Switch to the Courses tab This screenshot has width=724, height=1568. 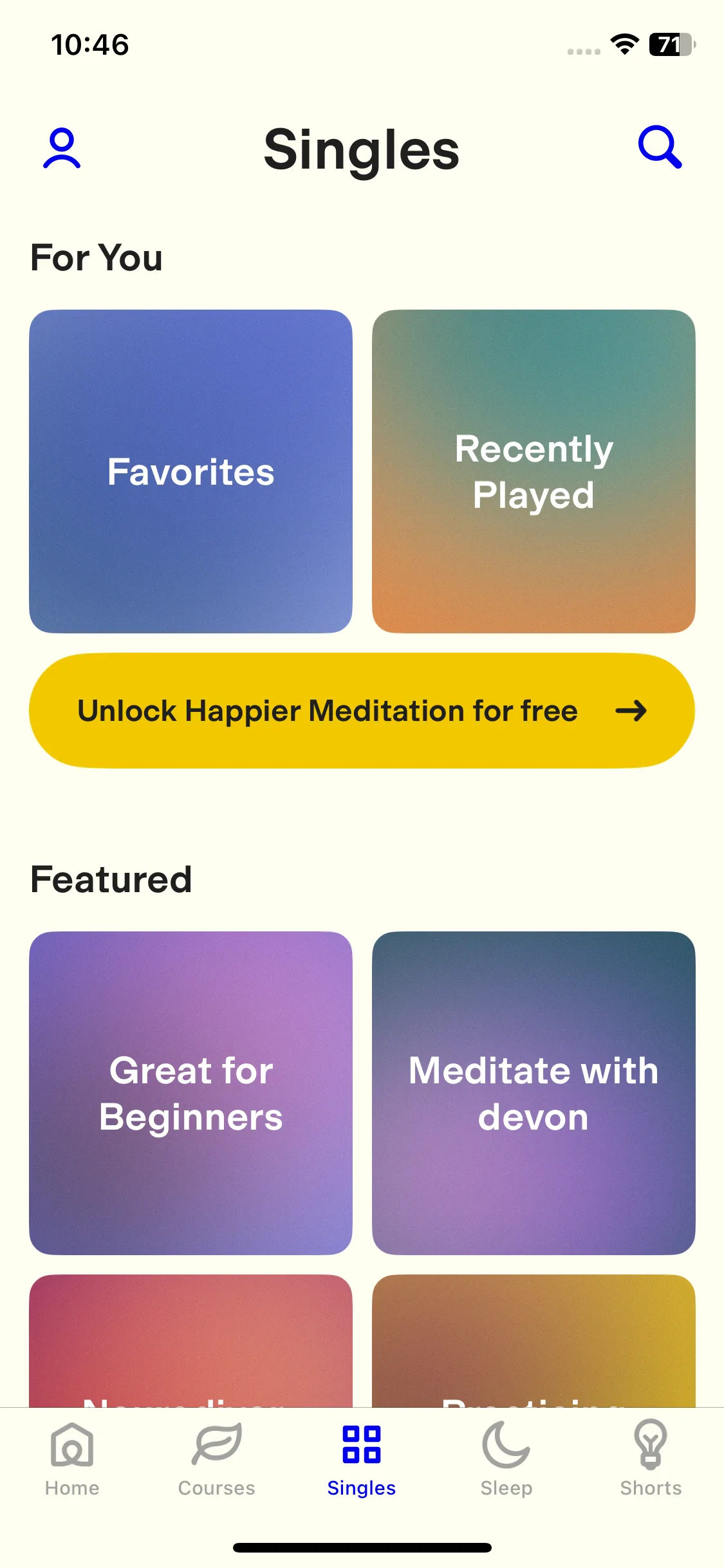(217, 1460)
